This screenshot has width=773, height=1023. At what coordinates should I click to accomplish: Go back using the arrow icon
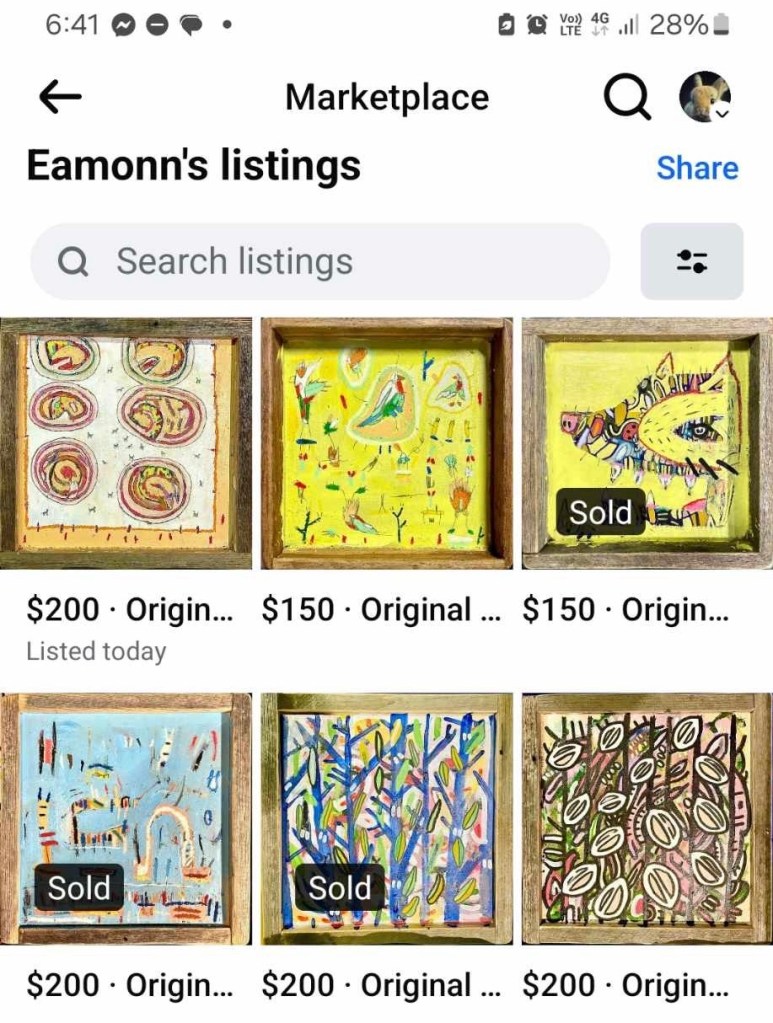[x=60, y=97]
